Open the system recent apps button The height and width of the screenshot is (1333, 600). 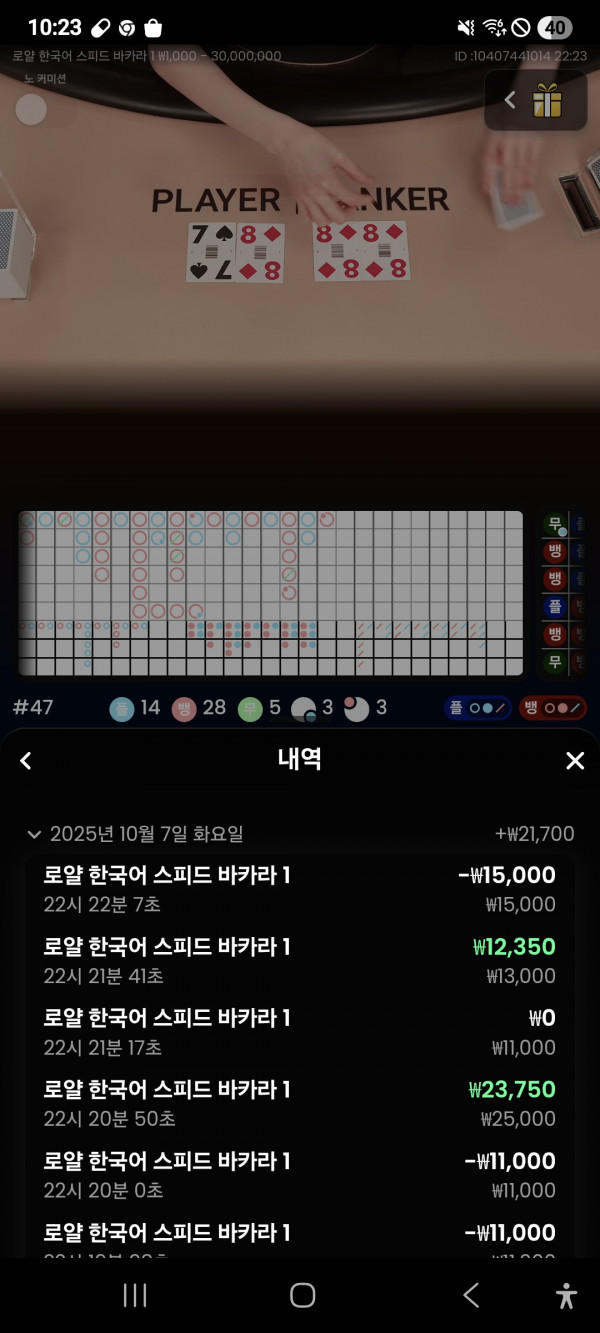pyautogui.click(x=135, y=1296)
